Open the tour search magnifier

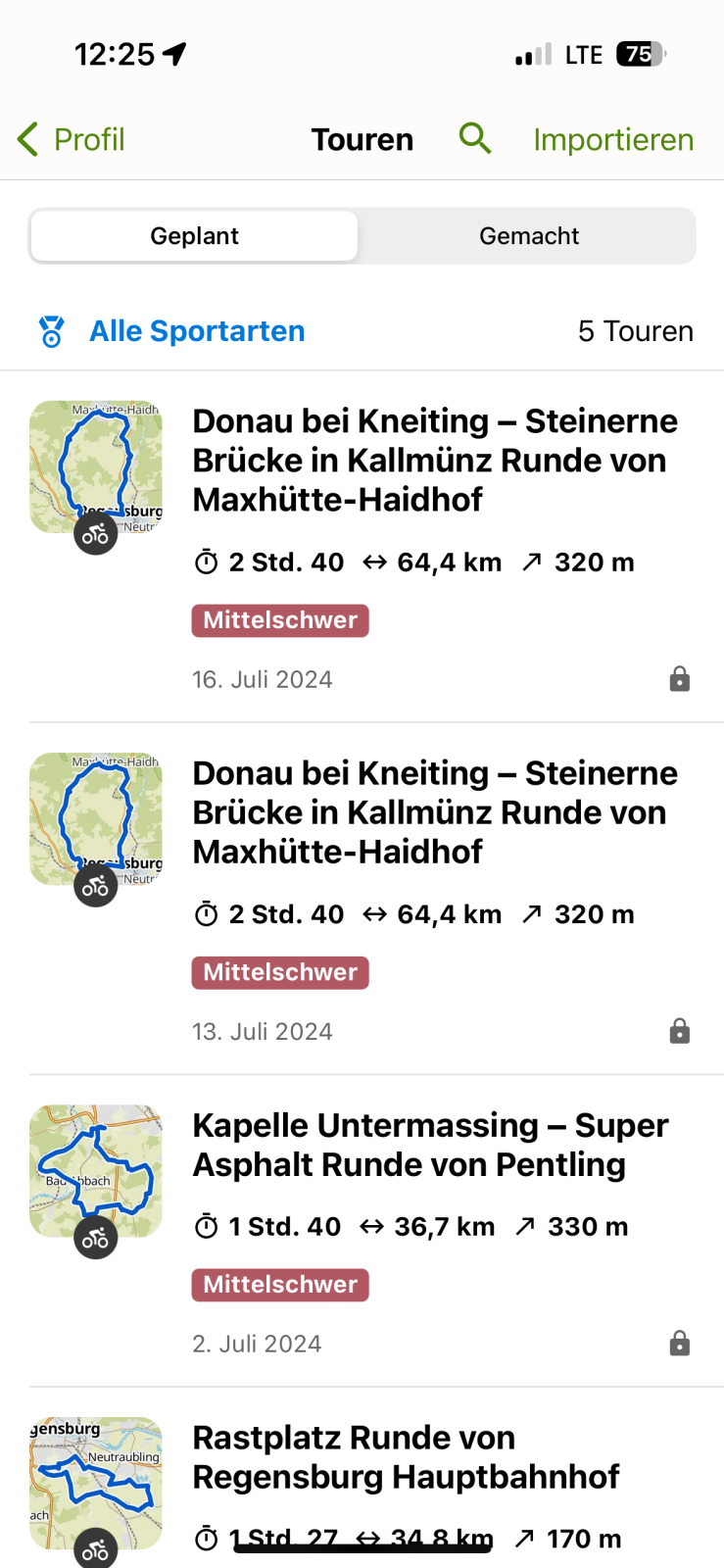[x=475, y=139]
